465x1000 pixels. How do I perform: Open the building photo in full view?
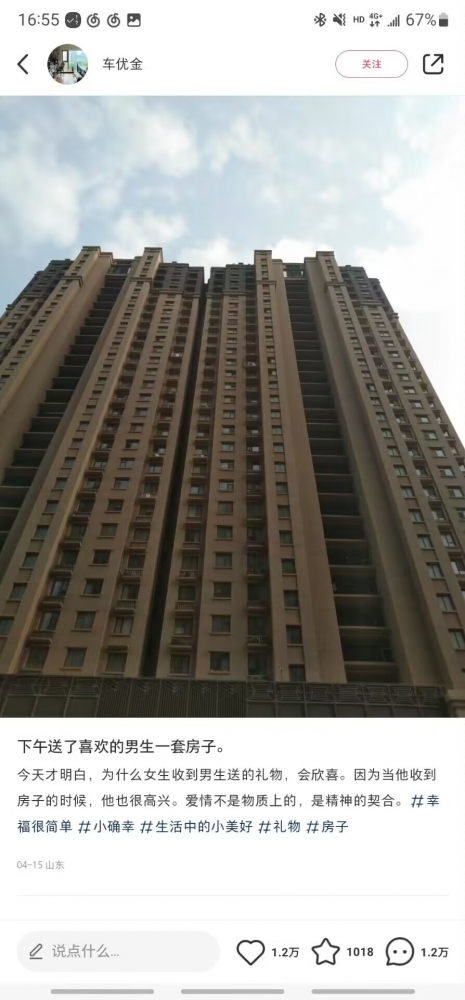click(x=232, y=407)
